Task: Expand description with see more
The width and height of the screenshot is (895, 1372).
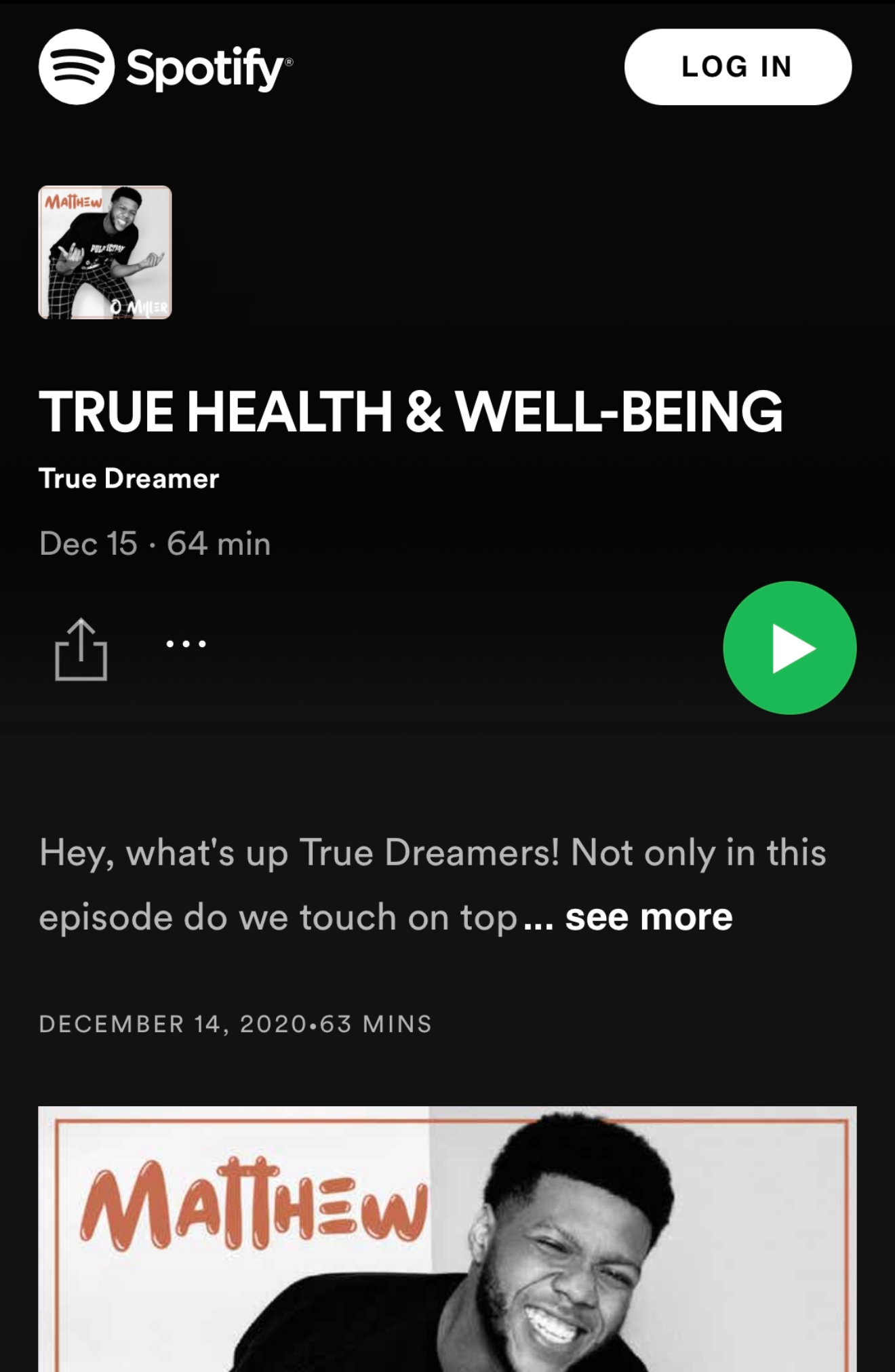Action: point(648,918)
